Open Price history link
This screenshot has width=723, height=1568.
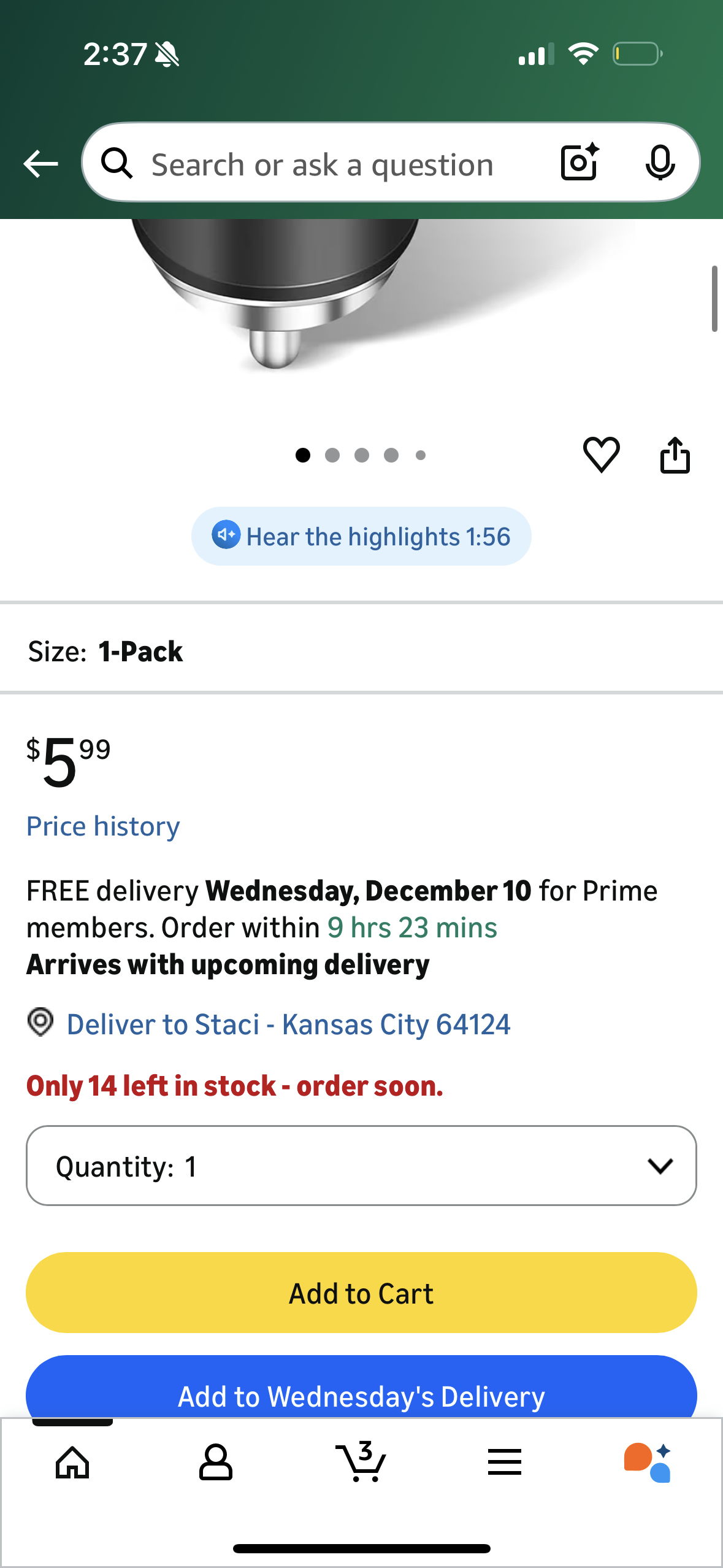tap(103, 826)
